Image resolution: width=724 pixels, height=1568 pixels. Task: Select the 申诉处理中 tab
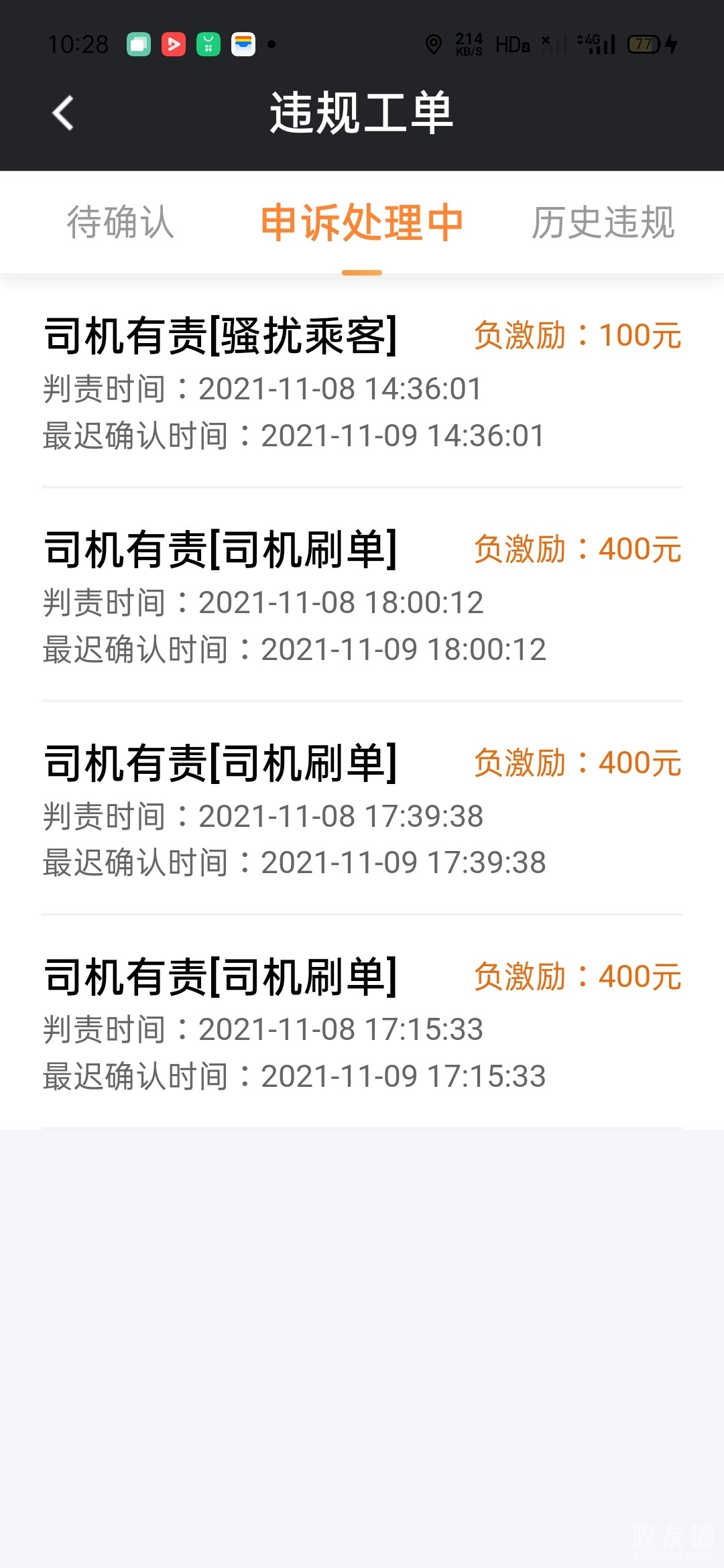click(362, 222)
